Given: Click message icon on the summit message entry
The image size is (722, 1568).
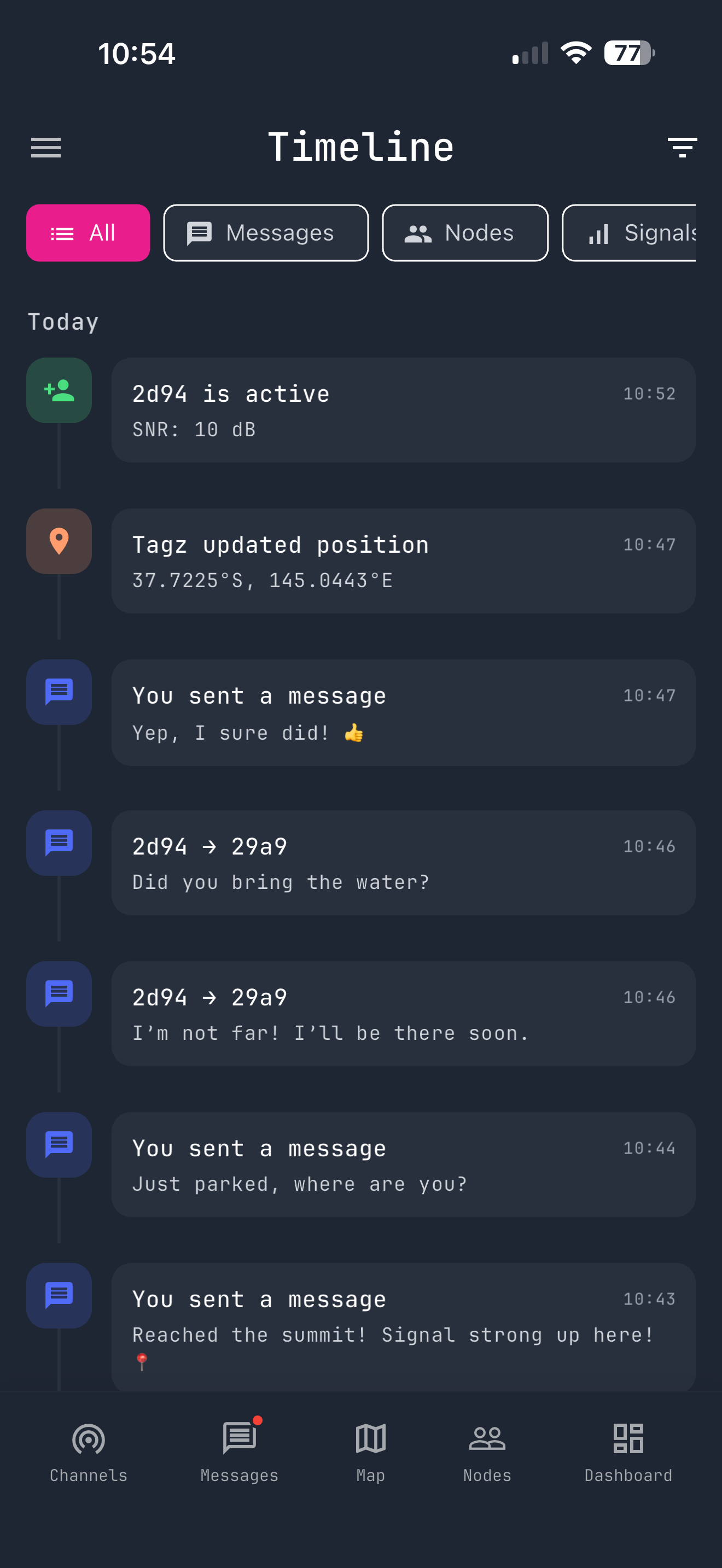Looking at the screenshot, I should pyautogui.click(x=59, y=1295).
